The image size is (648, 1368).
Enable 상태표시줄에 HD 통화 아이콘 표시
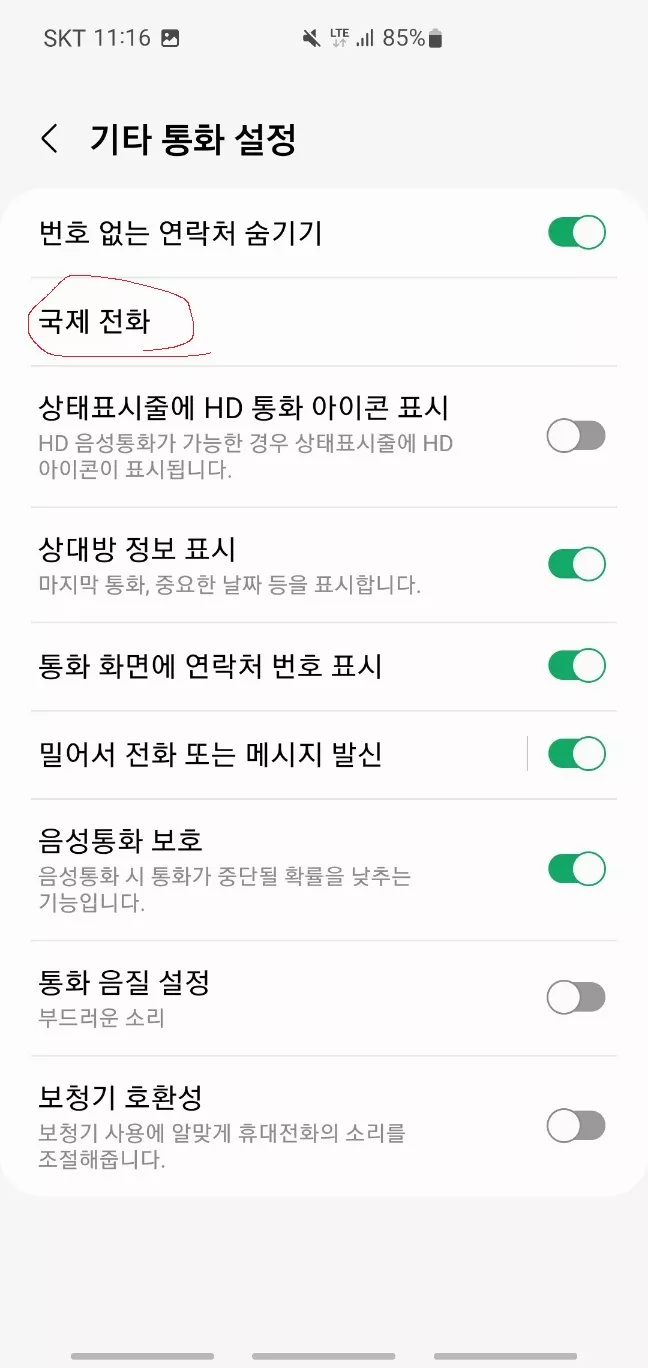tap(576, 436)
